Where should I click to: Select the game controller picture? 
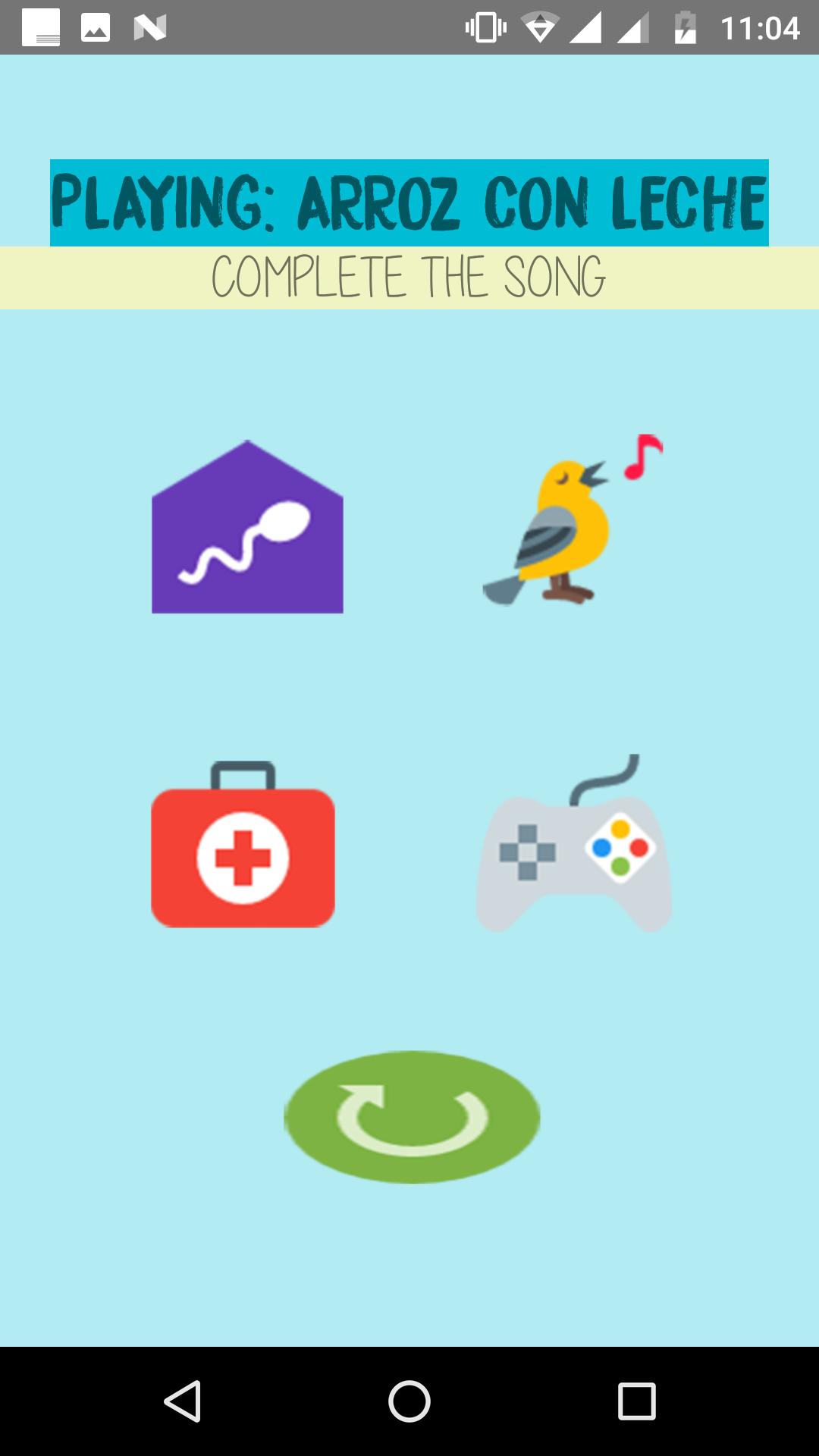point(573,846)
